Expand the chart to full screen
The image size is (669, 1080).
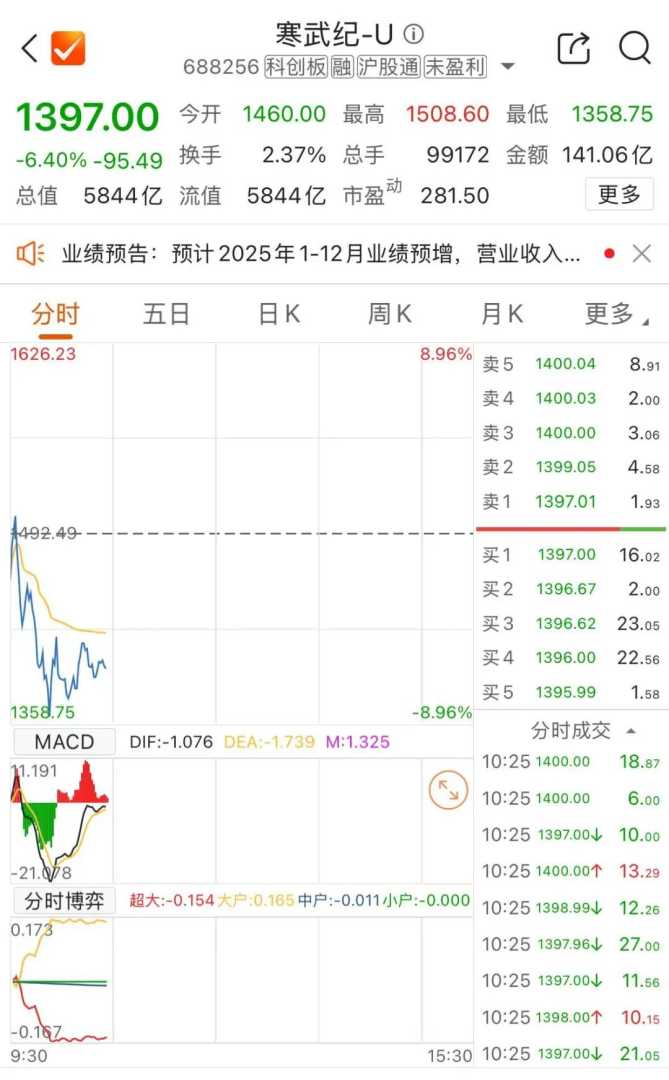tap(447, 792)
